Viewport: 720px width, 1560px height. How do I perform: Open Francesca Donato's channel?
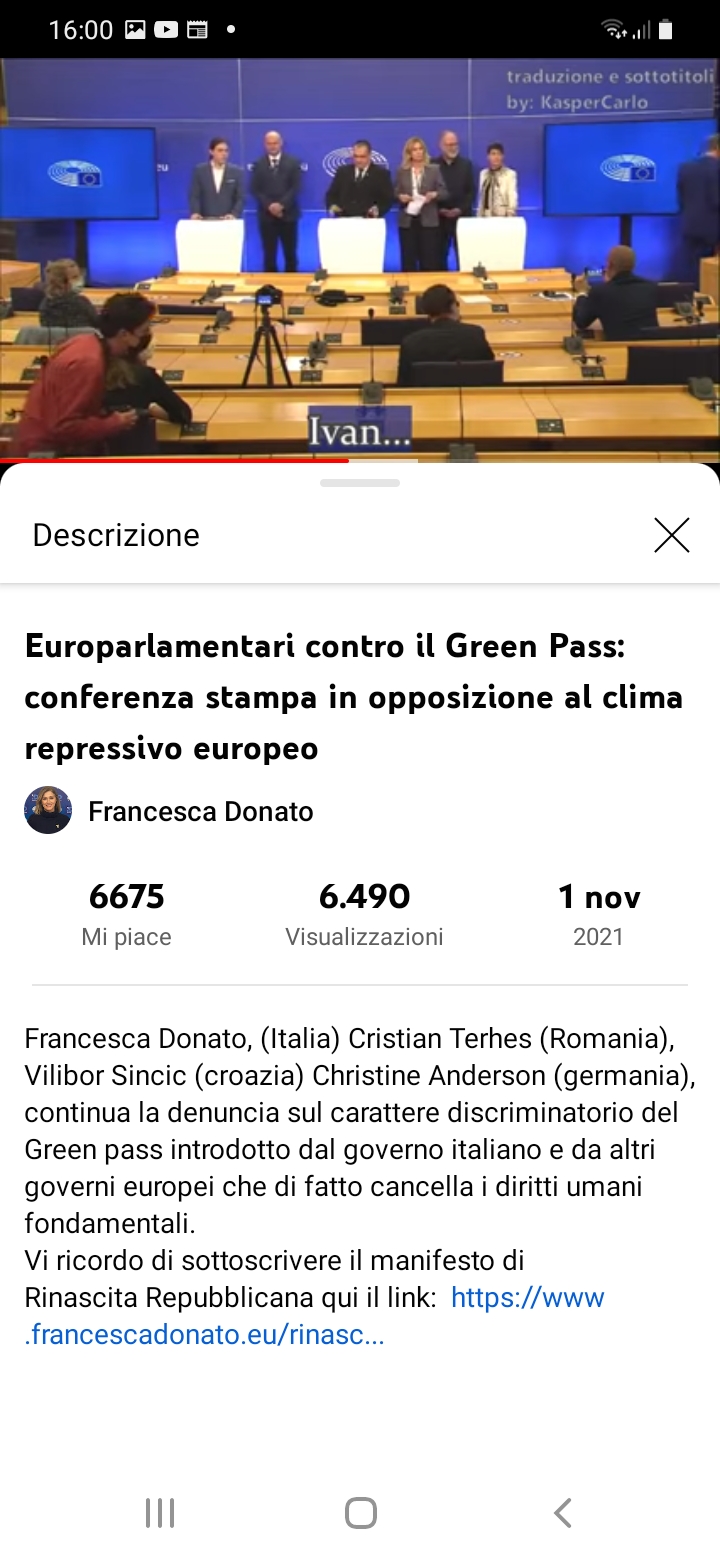[200, 811]
